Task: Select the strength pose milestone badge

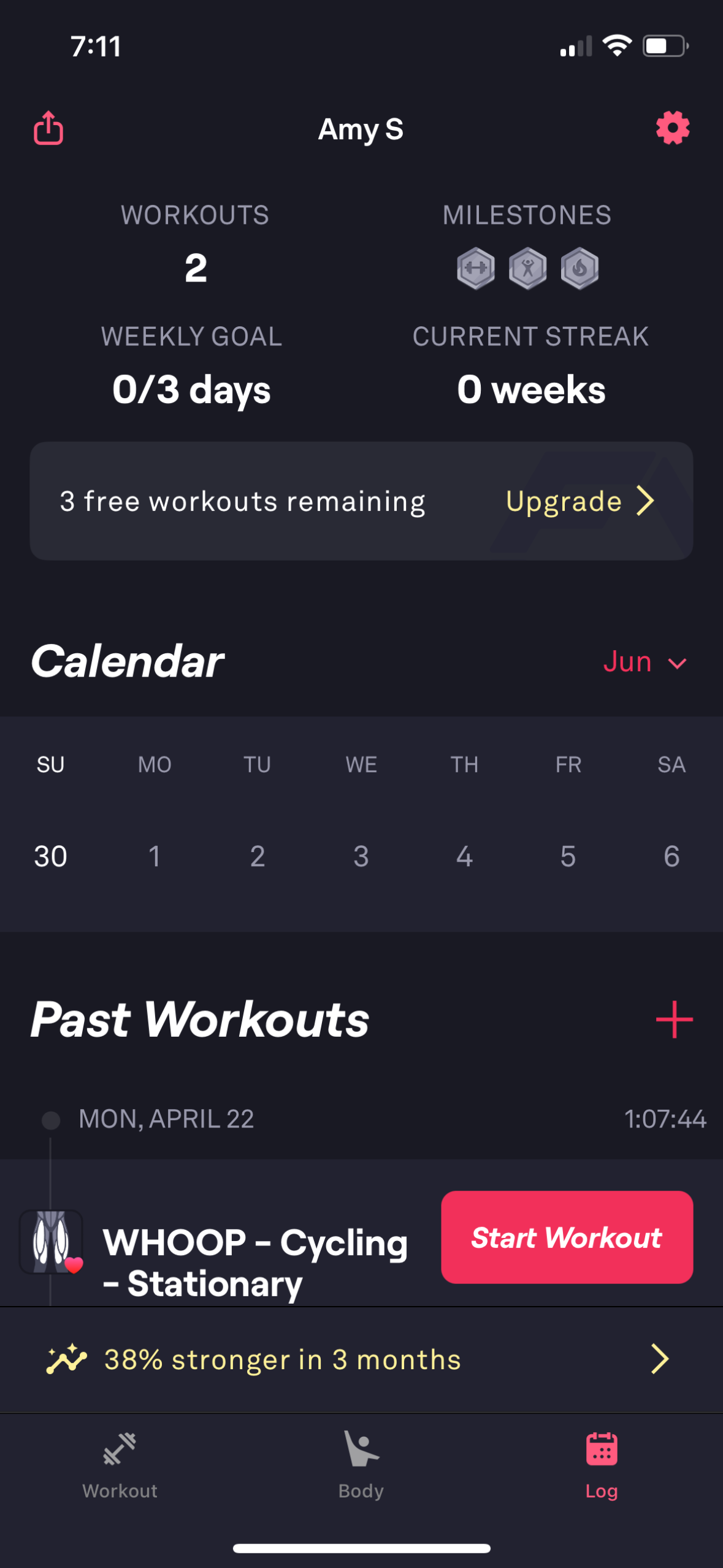Action: 527,268
